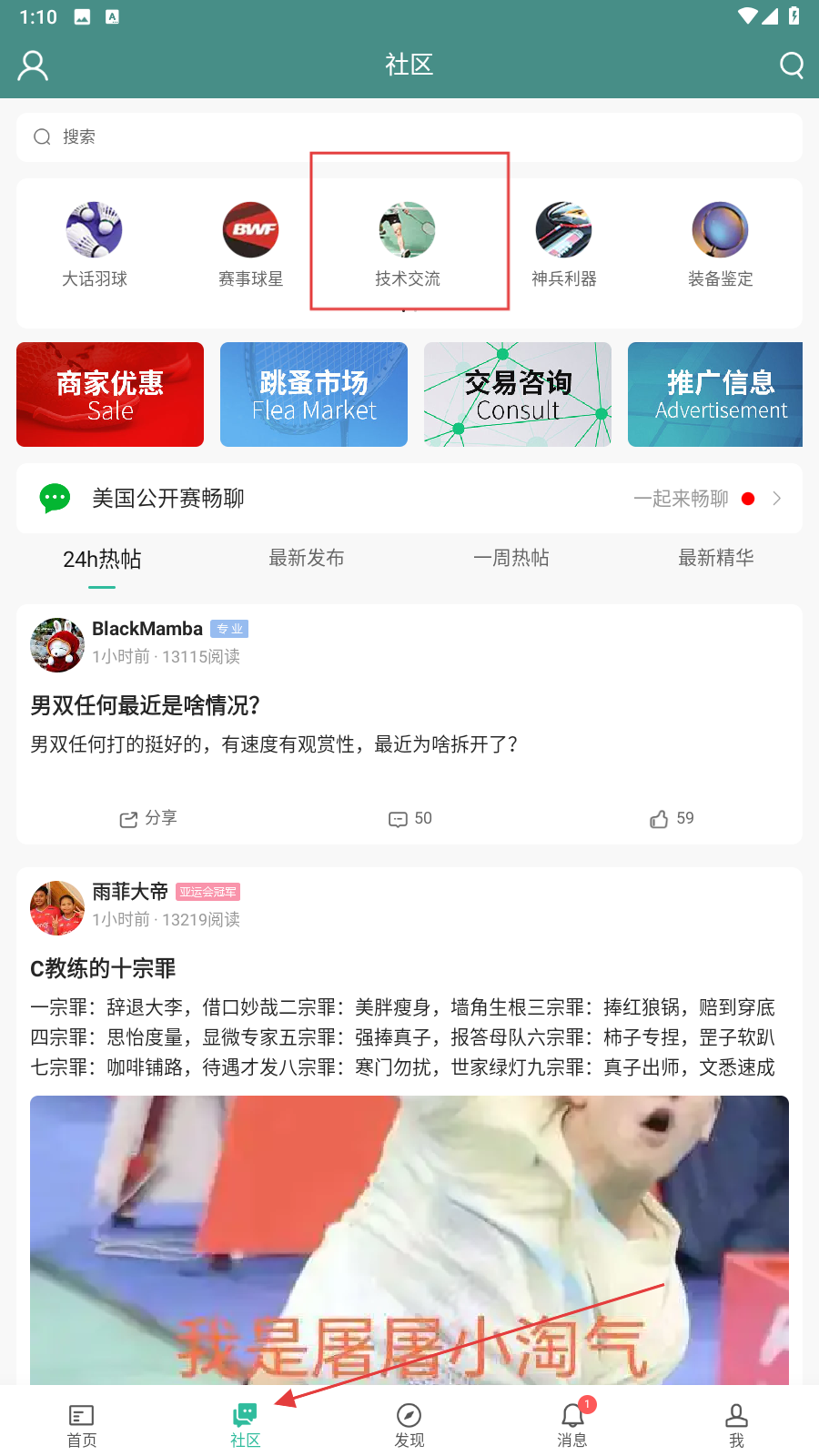The image size is (819, 1456).
Task: Open the 商家优惠 Sale banner
Action: [110, 395]
